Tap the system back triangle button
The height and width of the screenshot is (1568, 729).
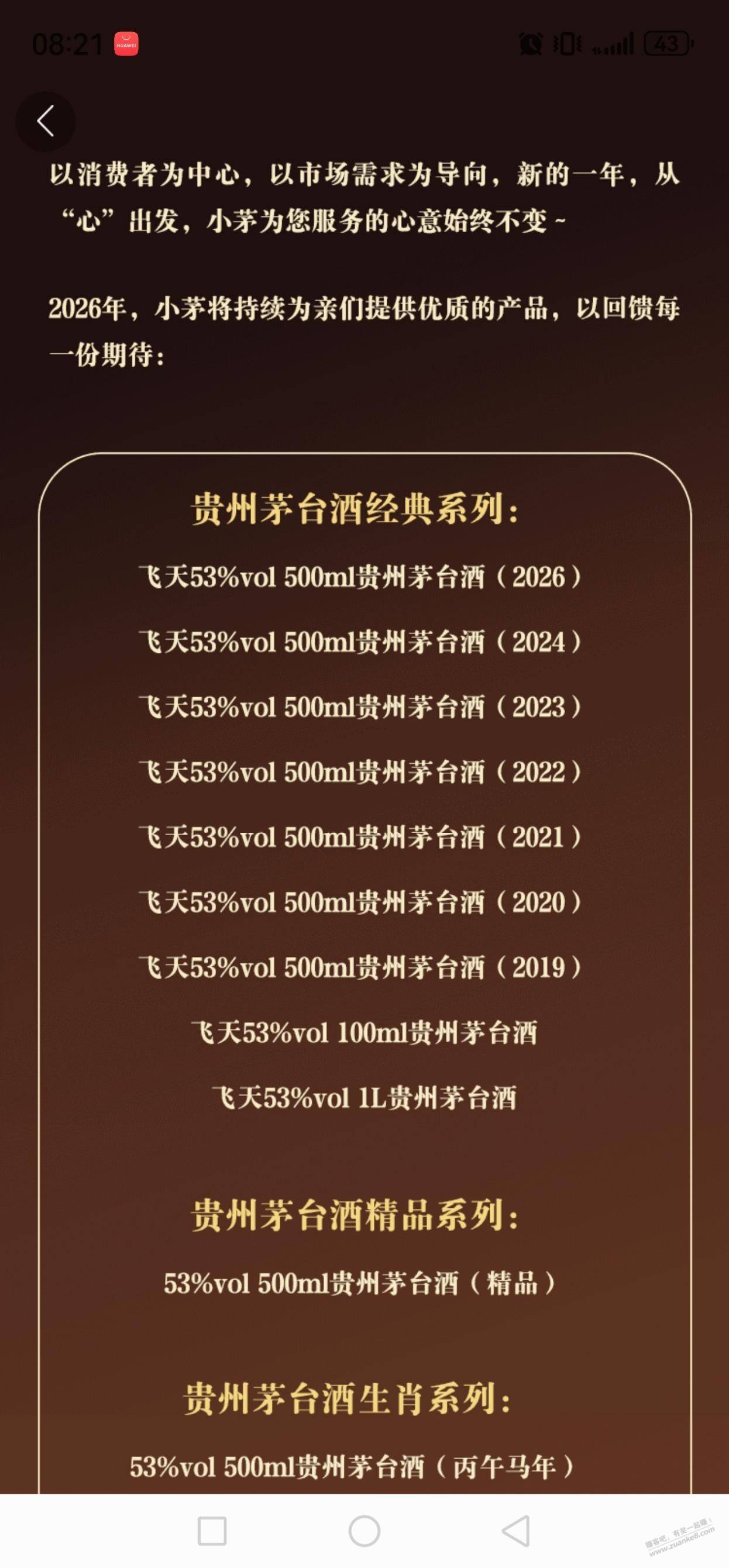[x=516, y=1530]
